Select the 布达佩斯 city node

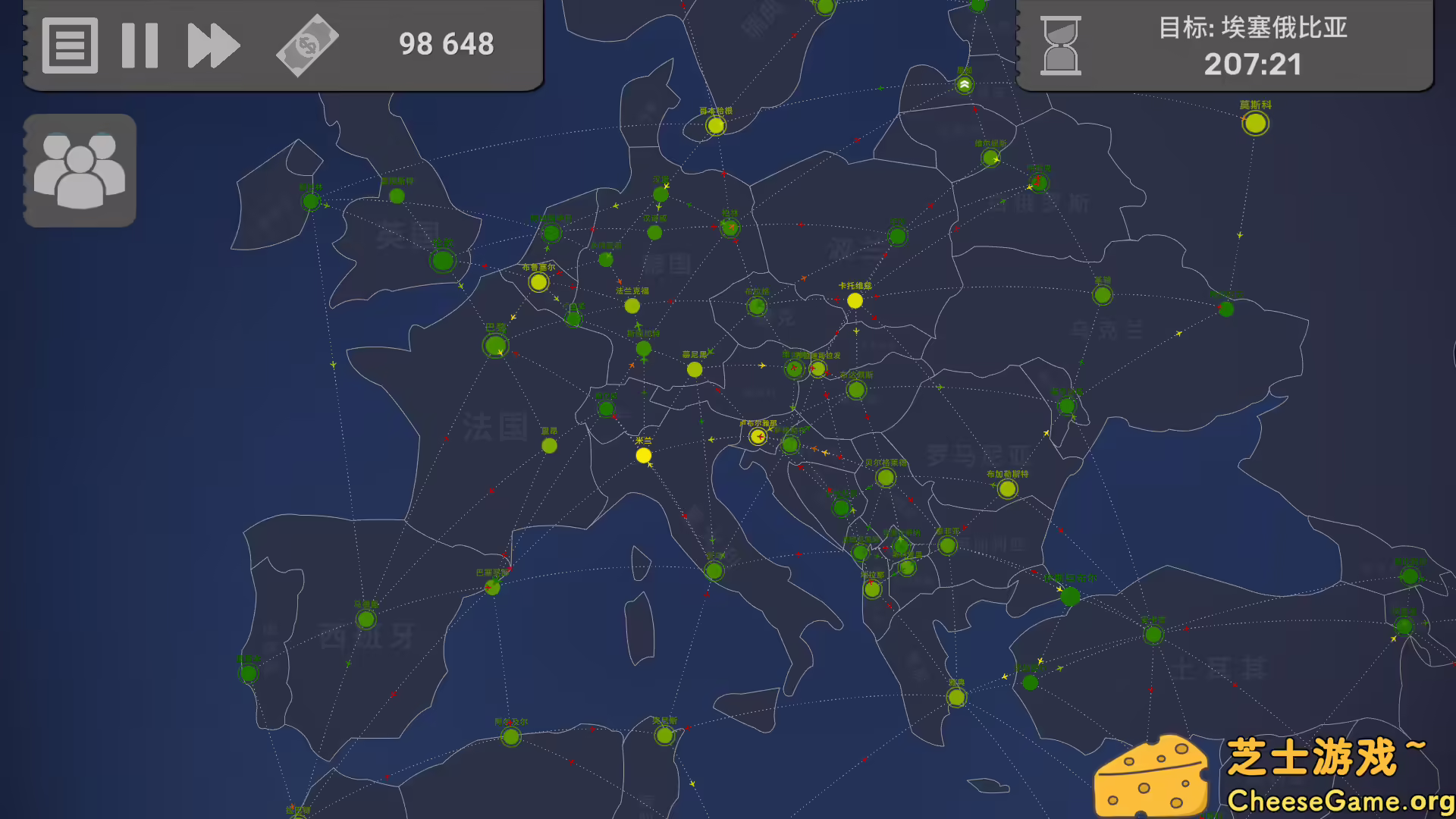pos(856,390)
